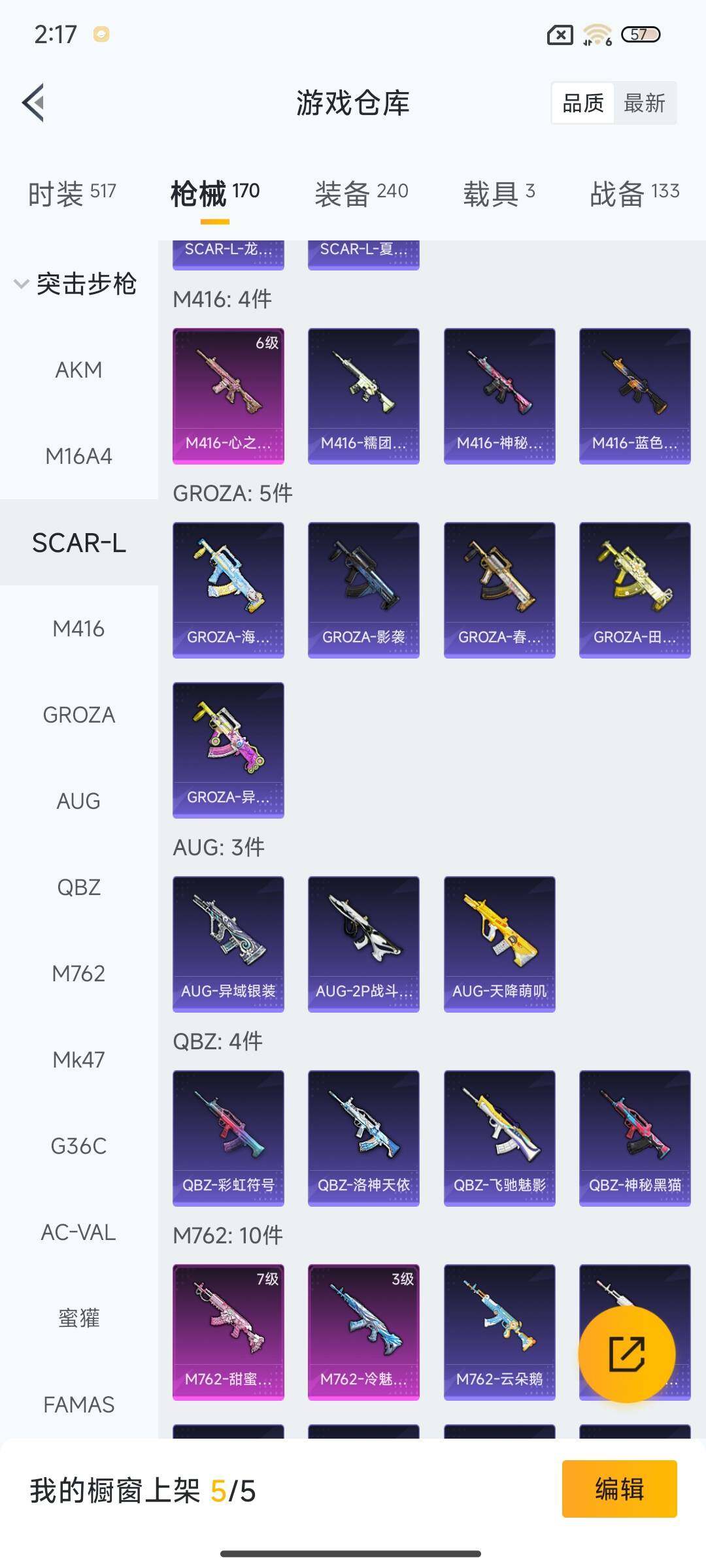Open the level 6 M416-心之 skin
The image size is (706, 1568).
pyautogui.click(x=228, y=396)
